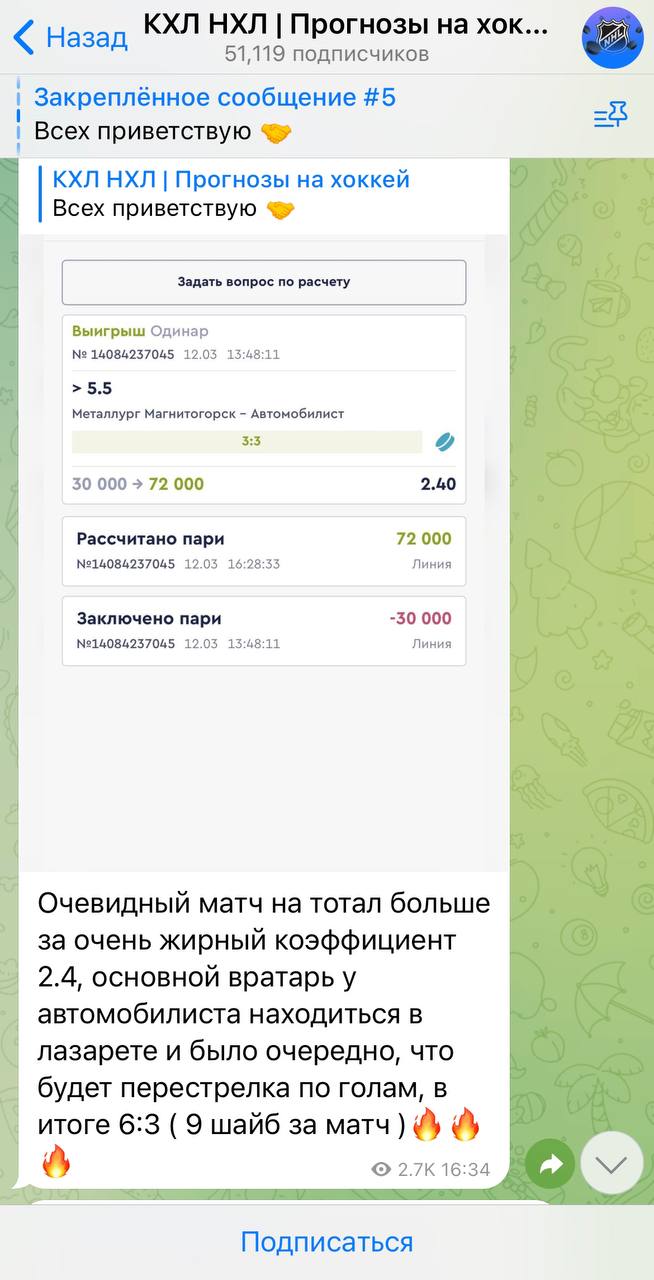
Task: Jump to pinned message #5
Action: pyautogui.click(x=215, y=113)
